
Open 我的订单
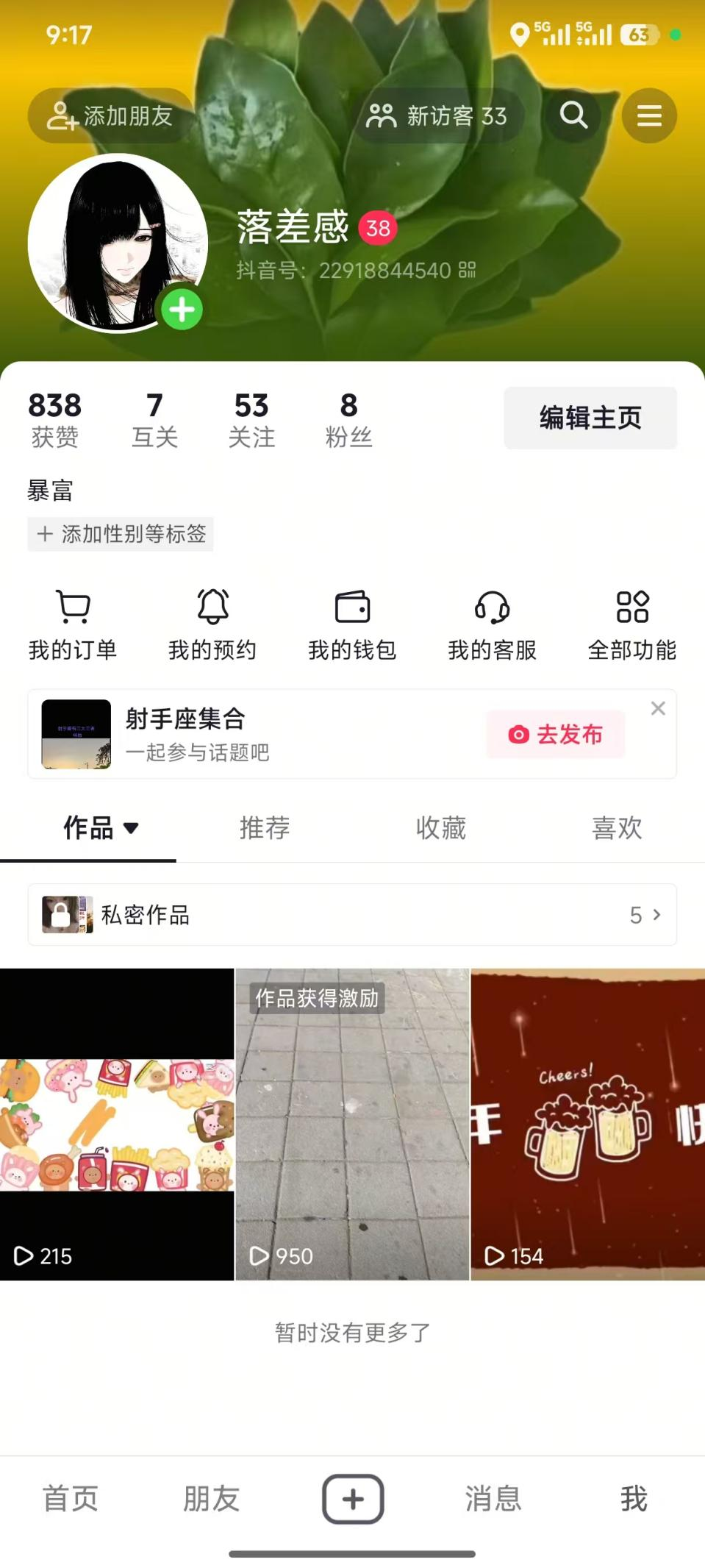(x=73, y=625)
